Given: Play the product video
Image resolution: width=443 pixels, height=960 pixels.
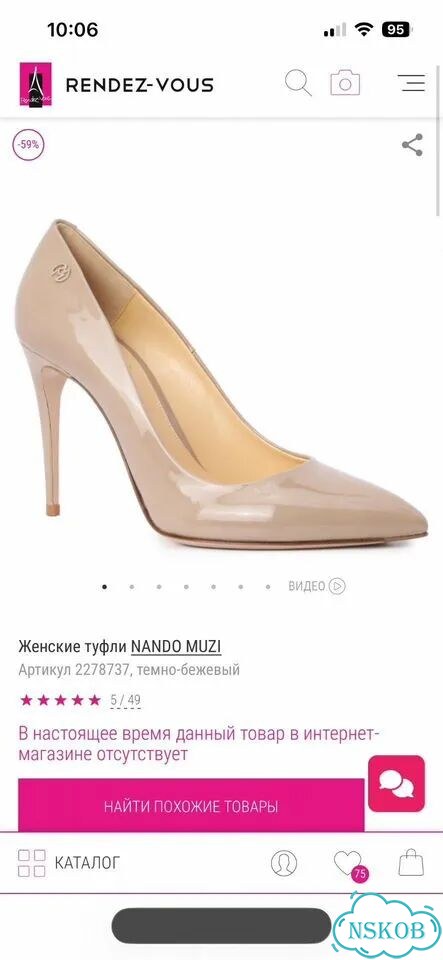Looking at the screenshot, I should click(x=317, y=587).
